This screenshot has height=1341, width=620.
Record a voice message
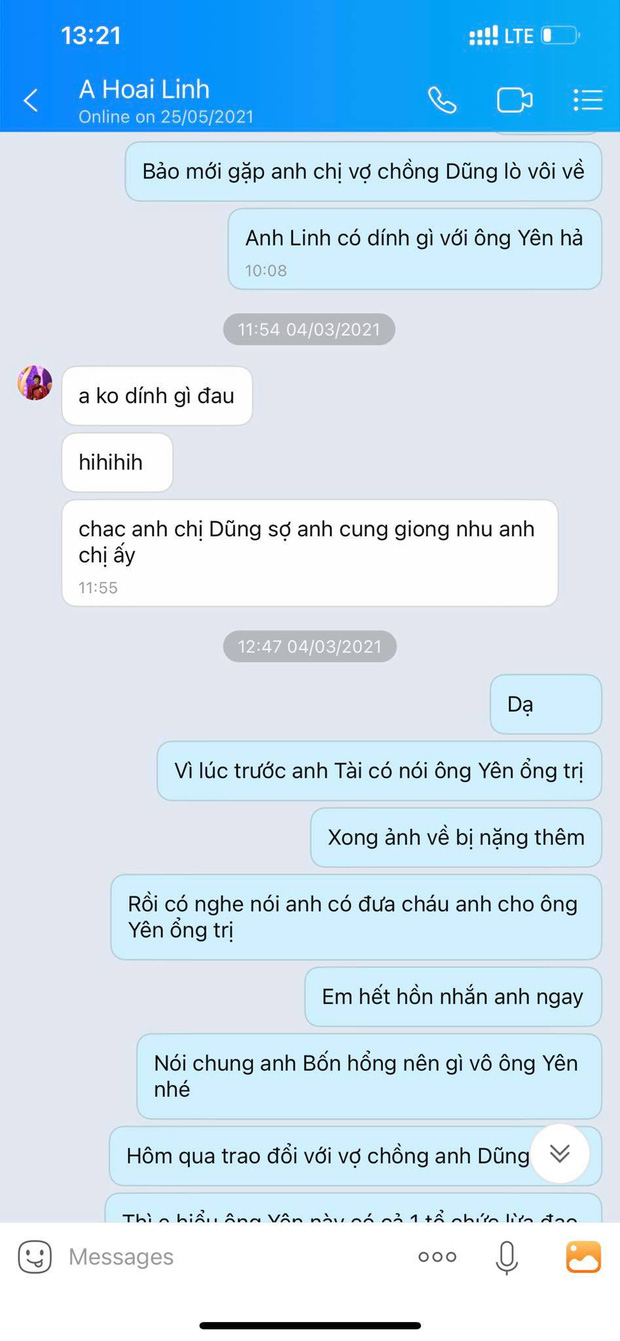(508, 1257)
